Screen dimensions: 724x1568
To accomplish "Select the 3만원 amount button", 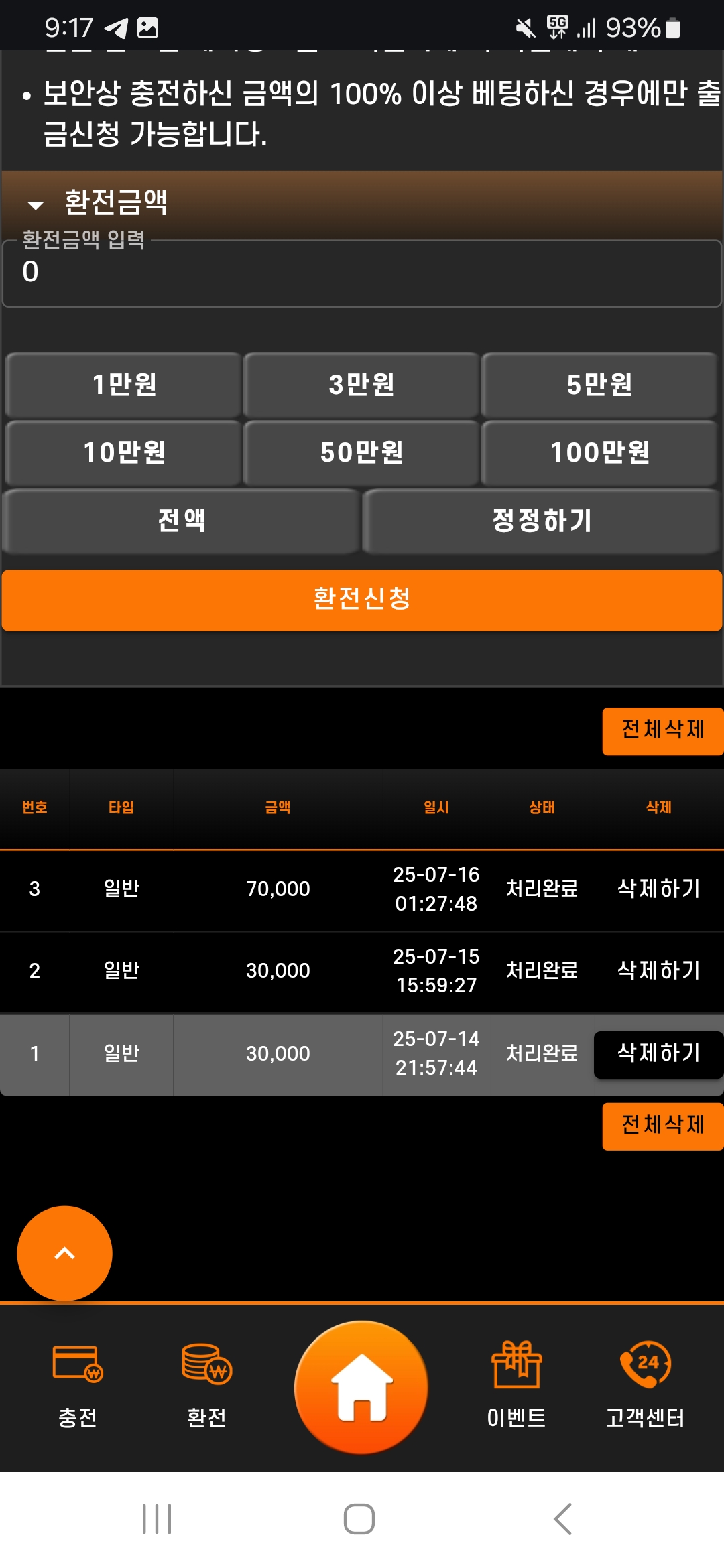I will click(x=362, y=385).
